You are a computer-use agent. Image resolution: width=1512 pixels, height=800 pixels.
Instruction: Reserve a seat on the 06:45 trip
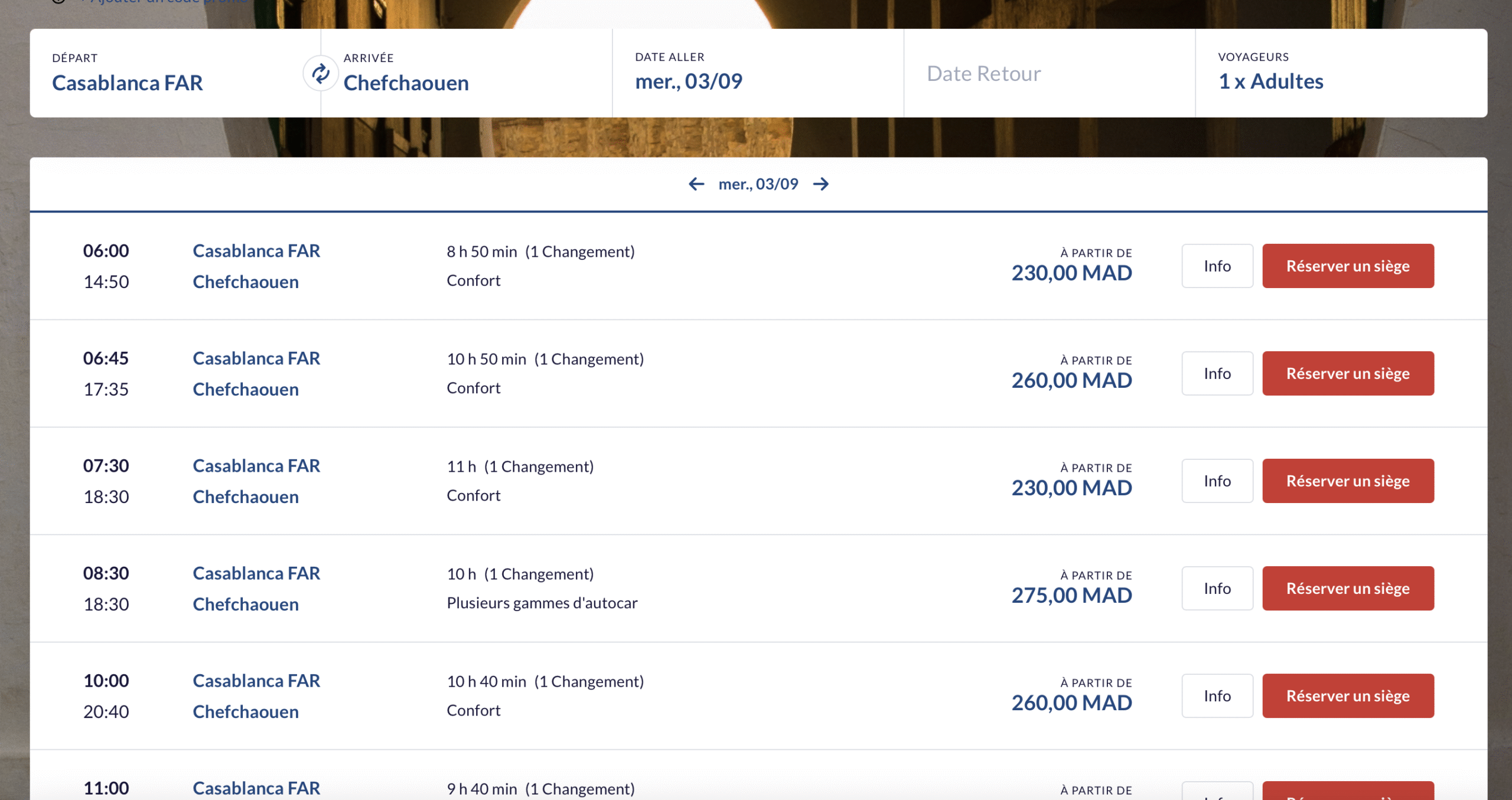(1348, 374)
